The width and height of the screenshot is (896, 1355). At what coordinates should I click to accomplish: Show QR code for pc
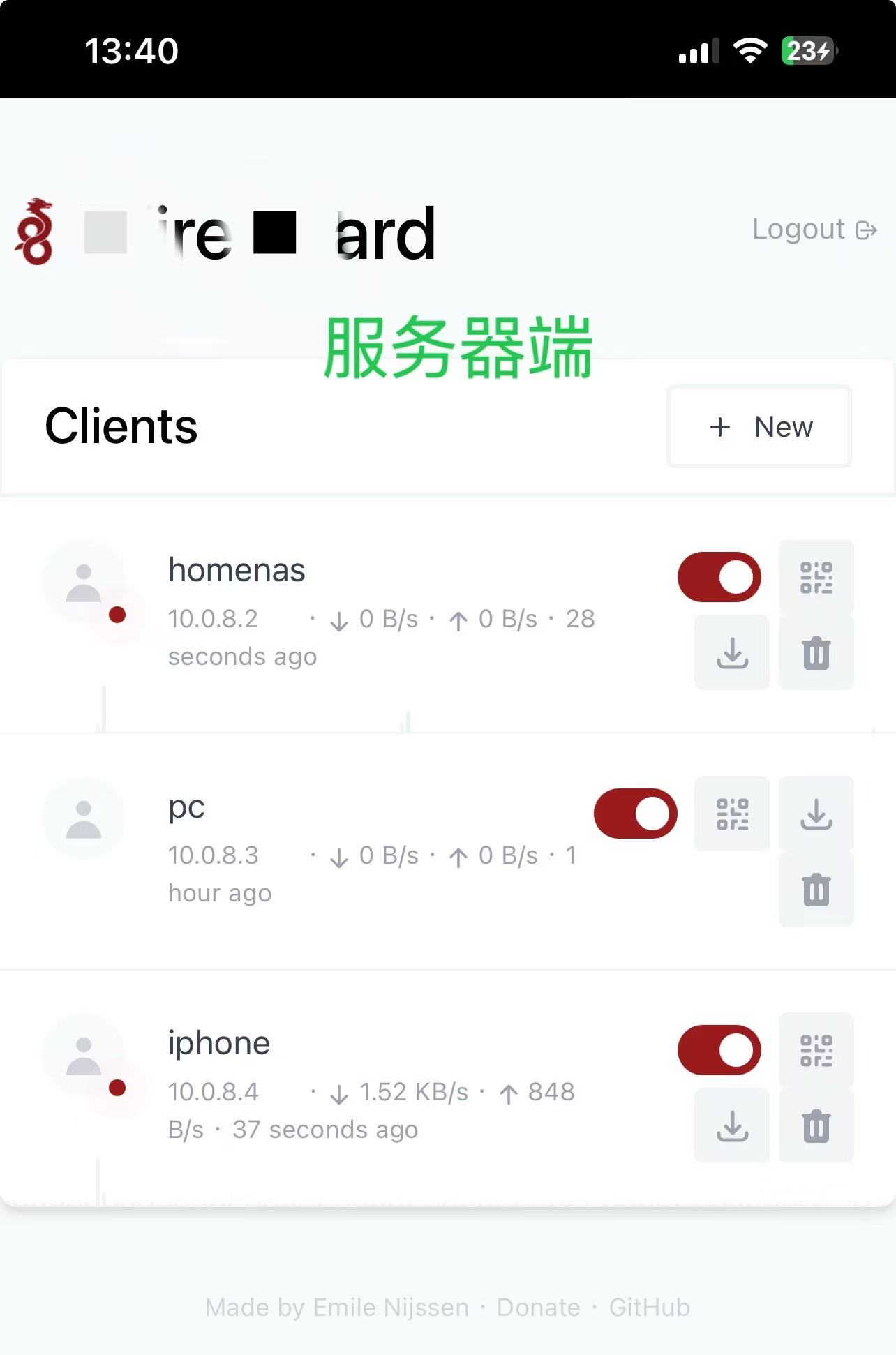(732, 814)
